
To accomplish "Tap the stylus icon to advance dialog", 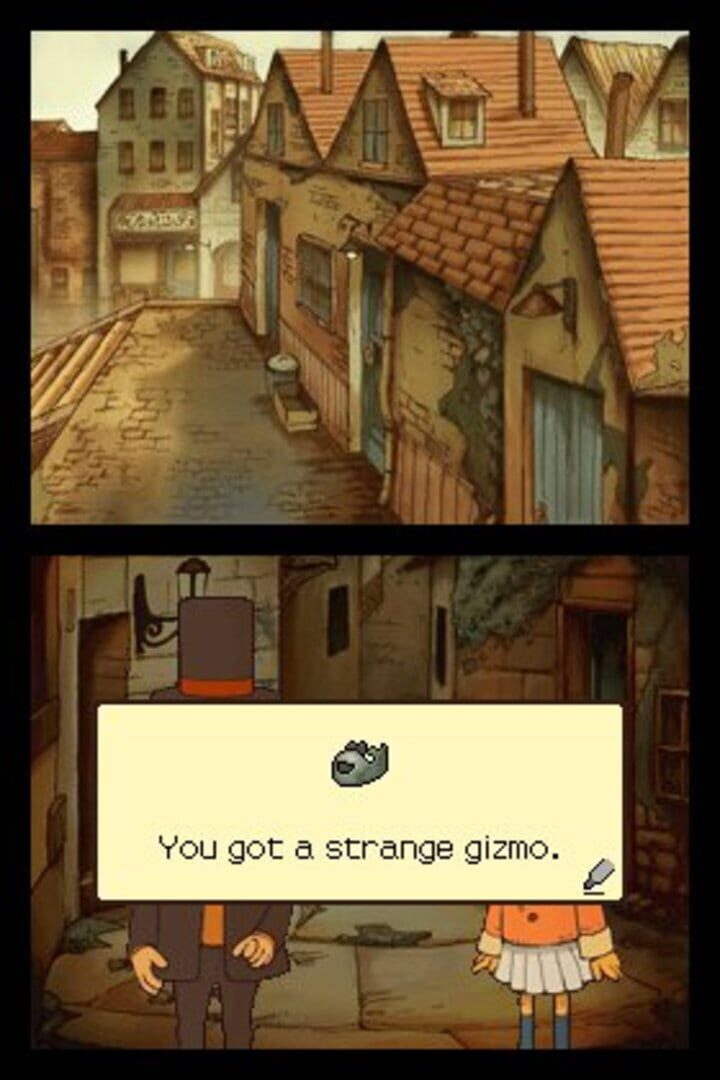I will point(599,876).
